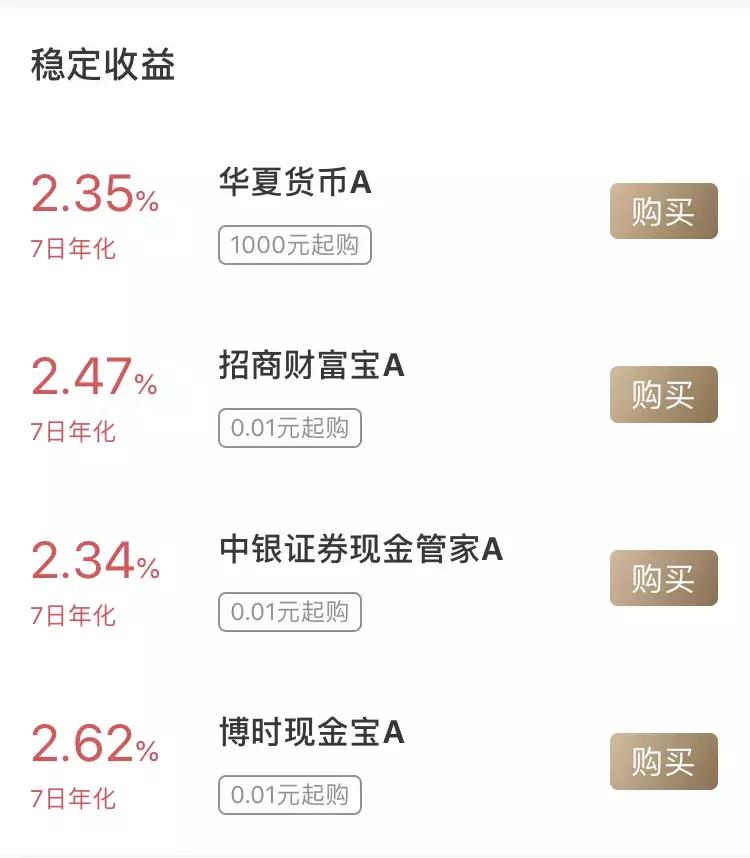Viewport: 750px width, 858px height.
Task: Click the 0.01元起购 label under 招商财富宝A
Action: click(x=288, y=429)
